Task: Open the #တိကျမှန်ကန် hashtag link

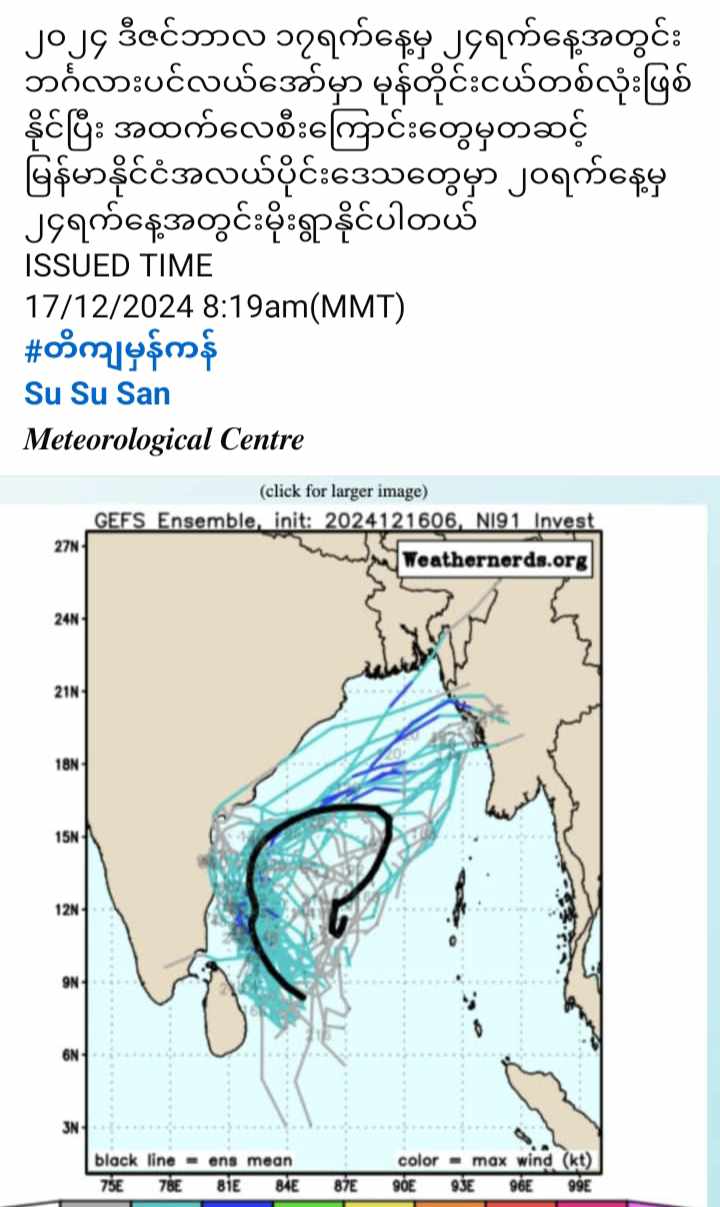Action: (x=120, y=351)
